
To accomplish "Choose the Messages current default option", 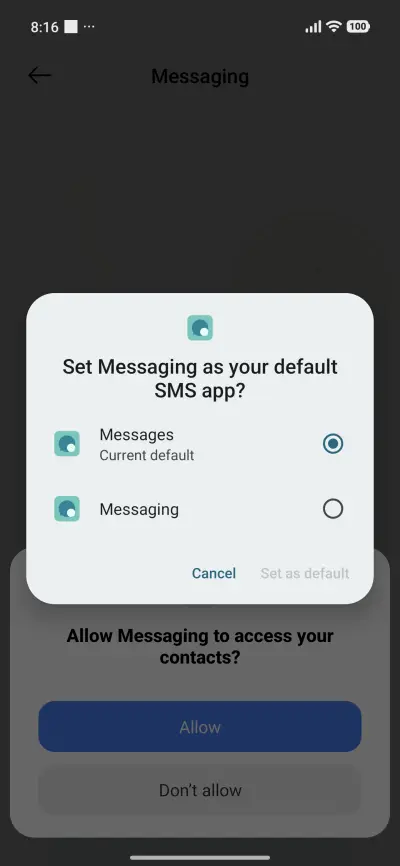I will click(199, 444).
